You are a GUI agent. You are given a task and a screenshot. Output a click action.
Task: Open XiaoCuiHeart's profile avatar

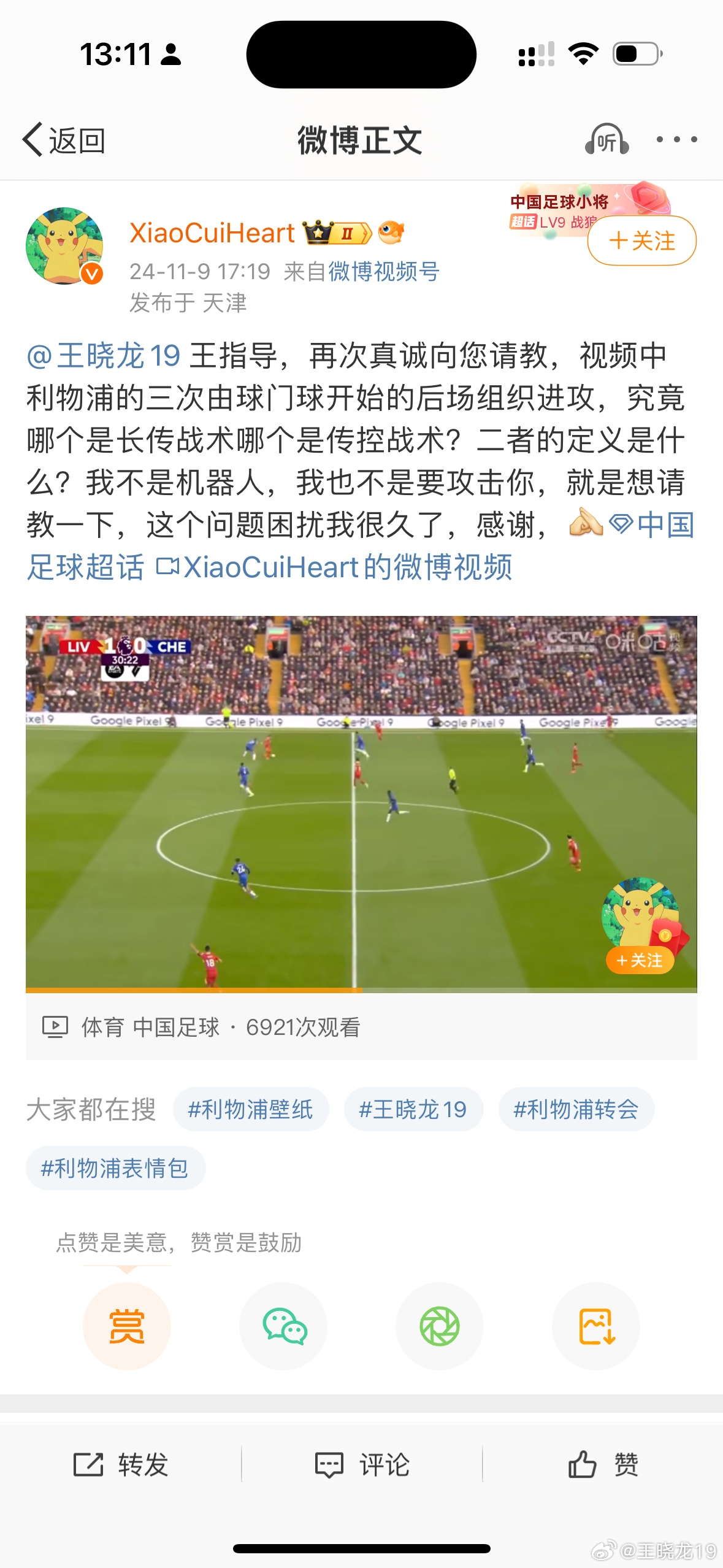coord(64,246)
